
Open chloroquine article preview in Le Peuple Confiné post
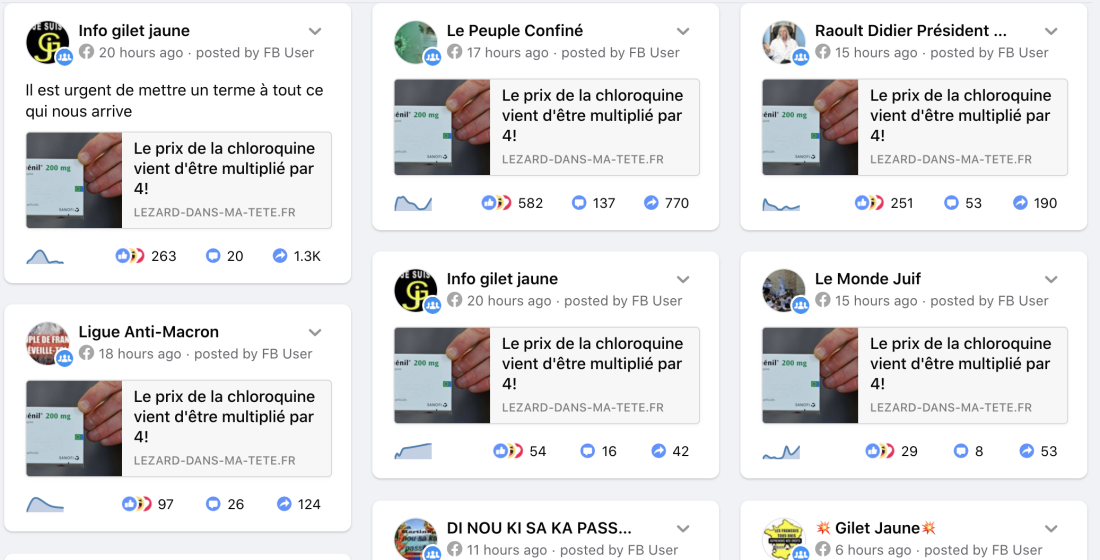pyautogui.click(x=546, y=127)
